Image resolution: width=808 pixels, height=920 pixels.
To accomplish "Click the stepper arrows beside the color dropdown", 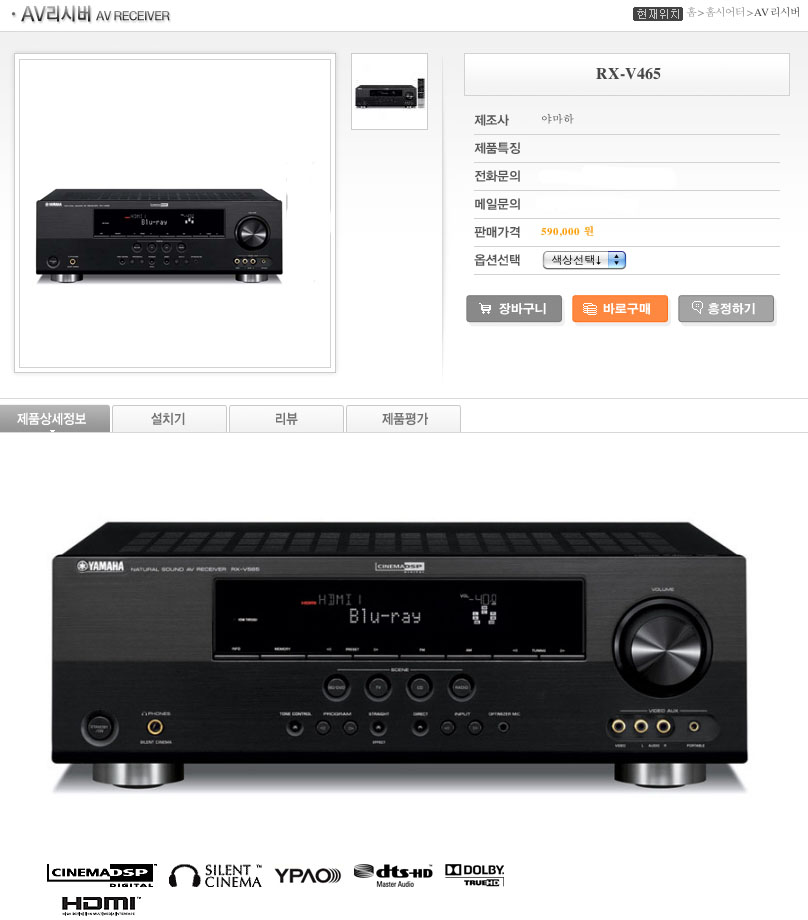I will [x=617, y=260].
